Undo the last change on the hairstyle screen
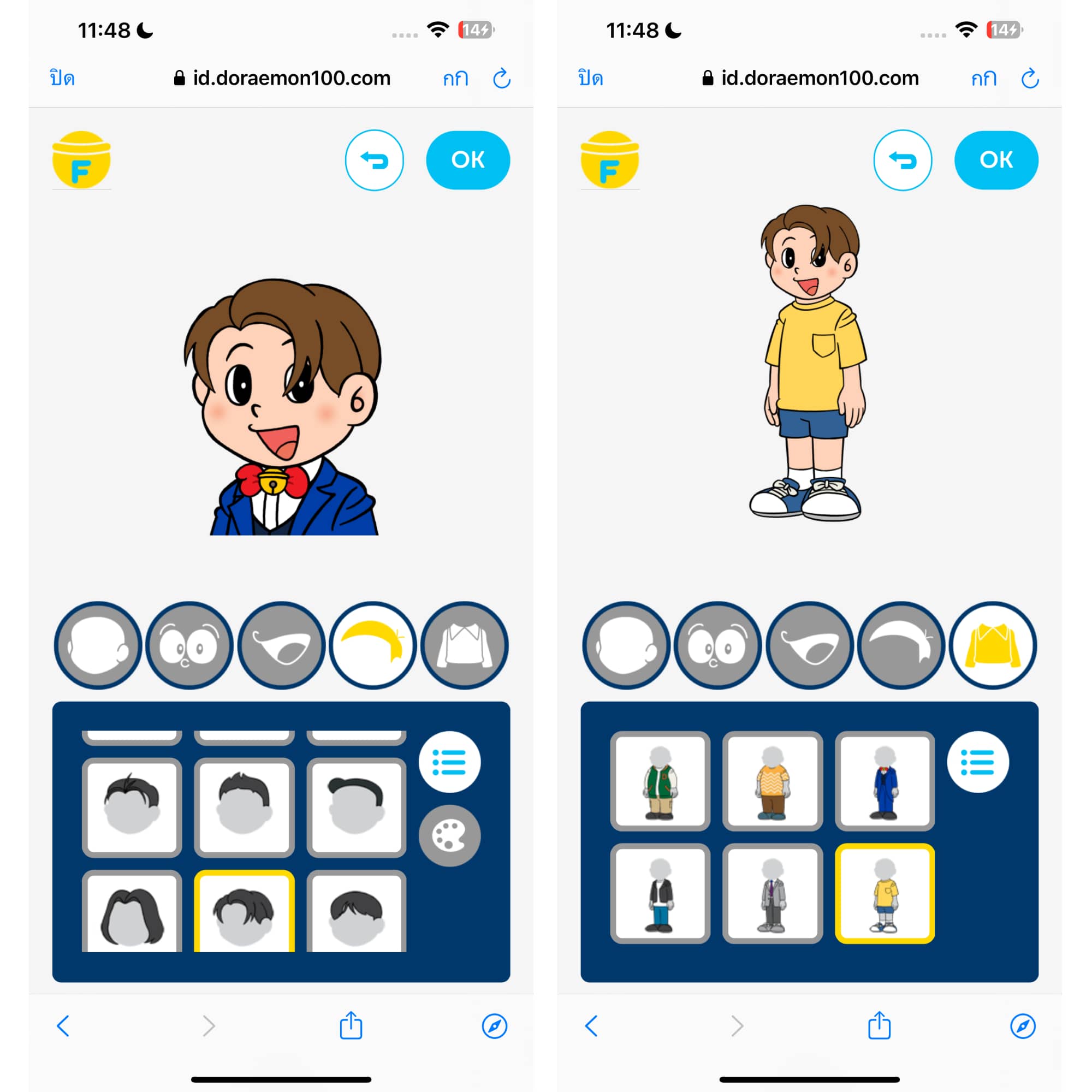Viewport: 1092px width, 1092px height. [x=374, y=160]
